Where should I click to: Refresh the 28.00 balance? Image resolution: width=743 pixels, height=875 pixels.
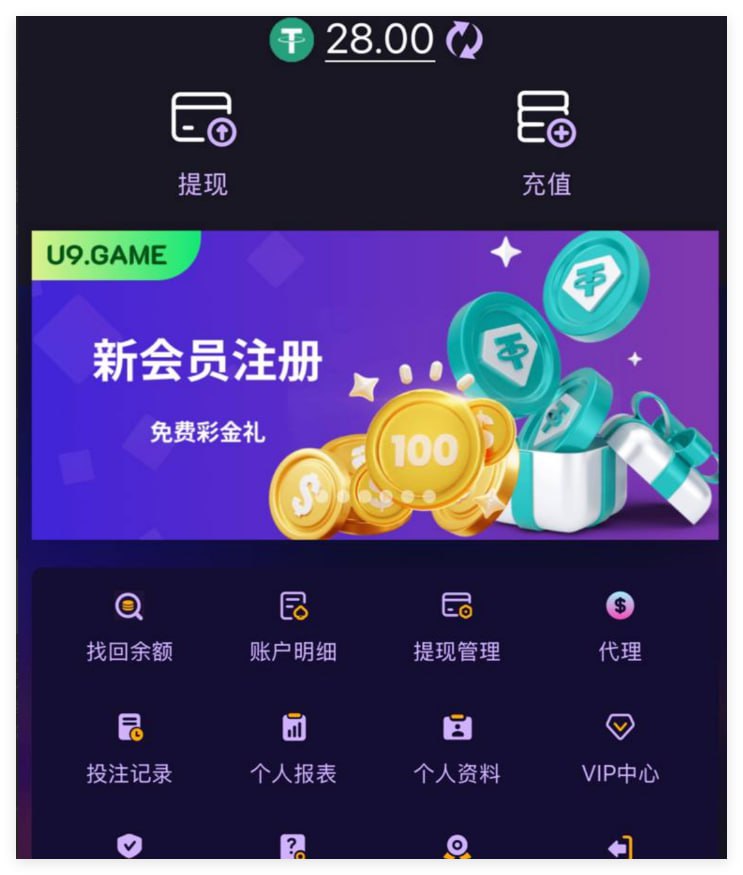[464, 40]
